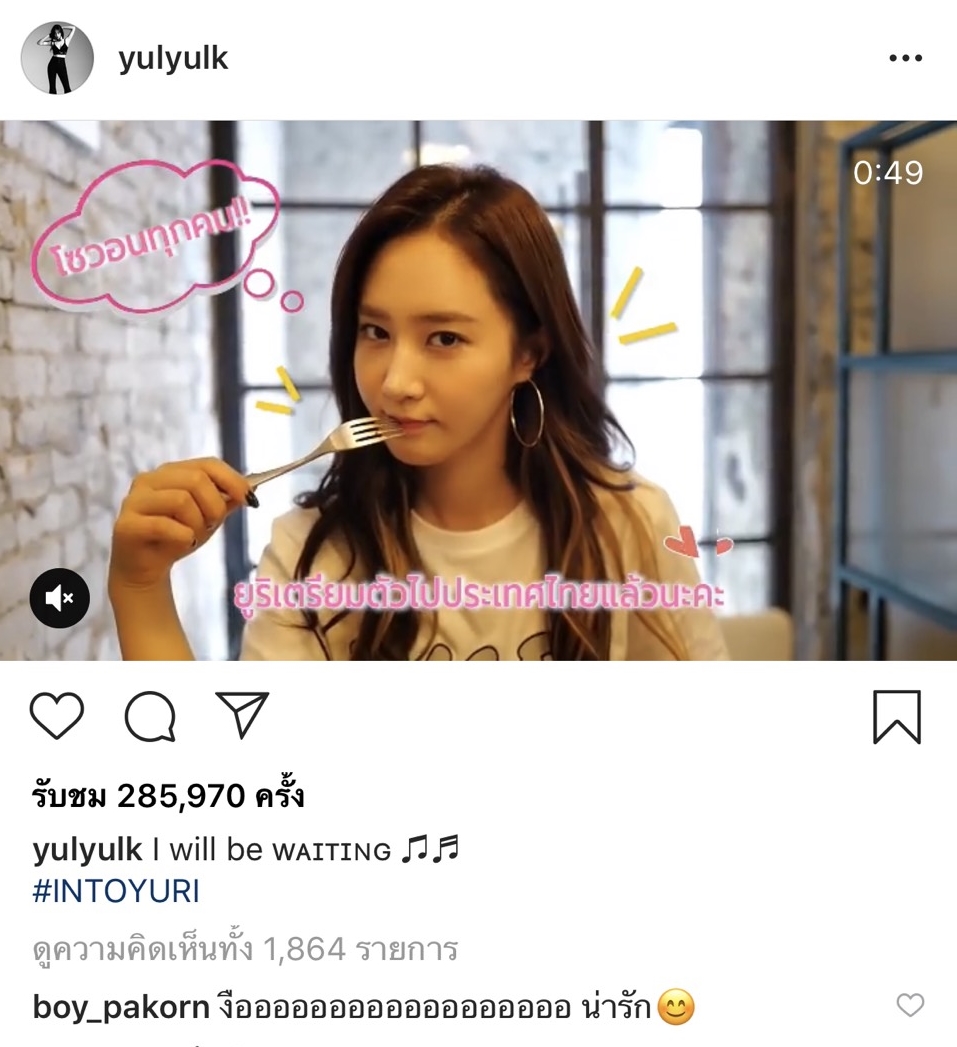Unmute the video sound
Image resolution: width=957 pixels, height=1047 pixels.
(x=60, y=598)
